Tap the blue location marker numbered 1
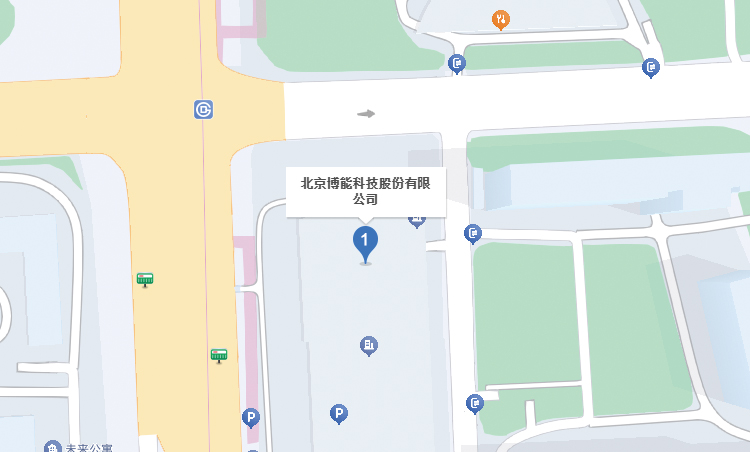The width and height of the screenshot is (750, 452). pos(365,241)
